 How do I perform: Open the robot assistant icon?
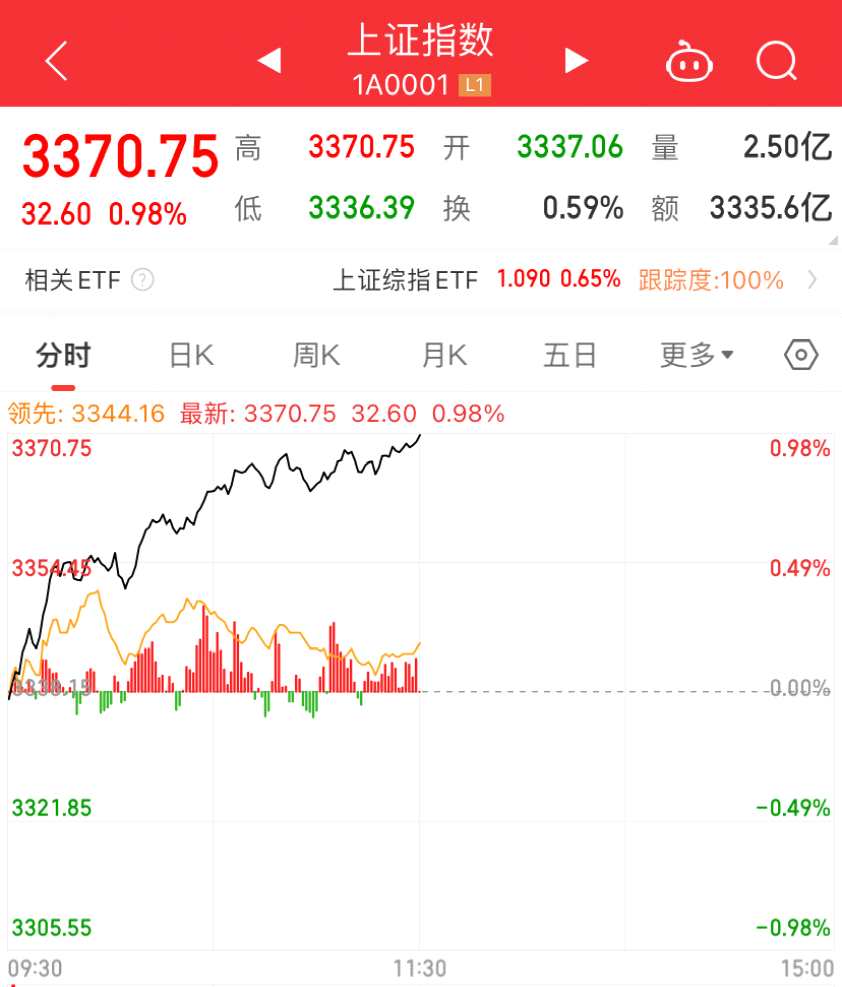pyautogui.click(x=689, y=62)
